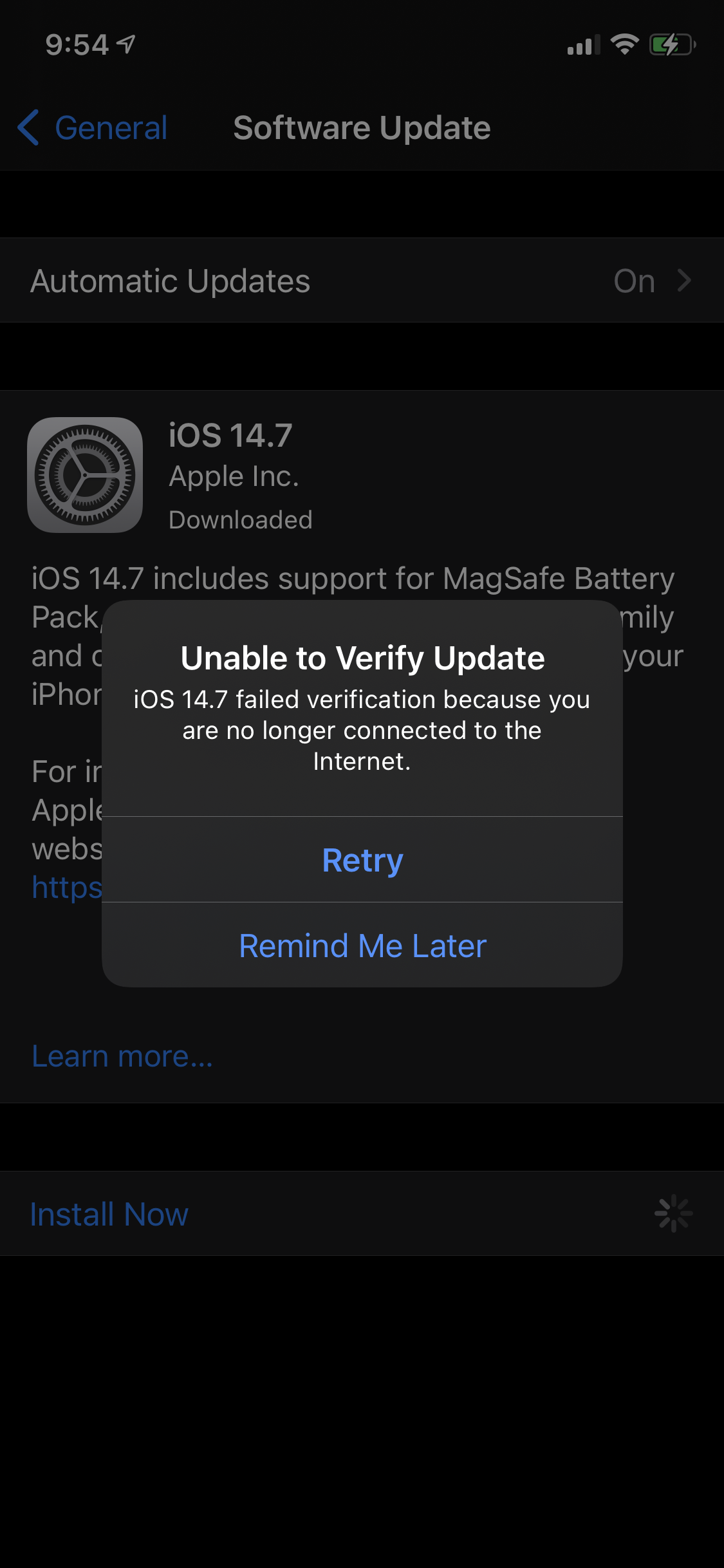The image size is (724, 1568).
Task: Select the Software Update title
Action: [x=361, y=127]
